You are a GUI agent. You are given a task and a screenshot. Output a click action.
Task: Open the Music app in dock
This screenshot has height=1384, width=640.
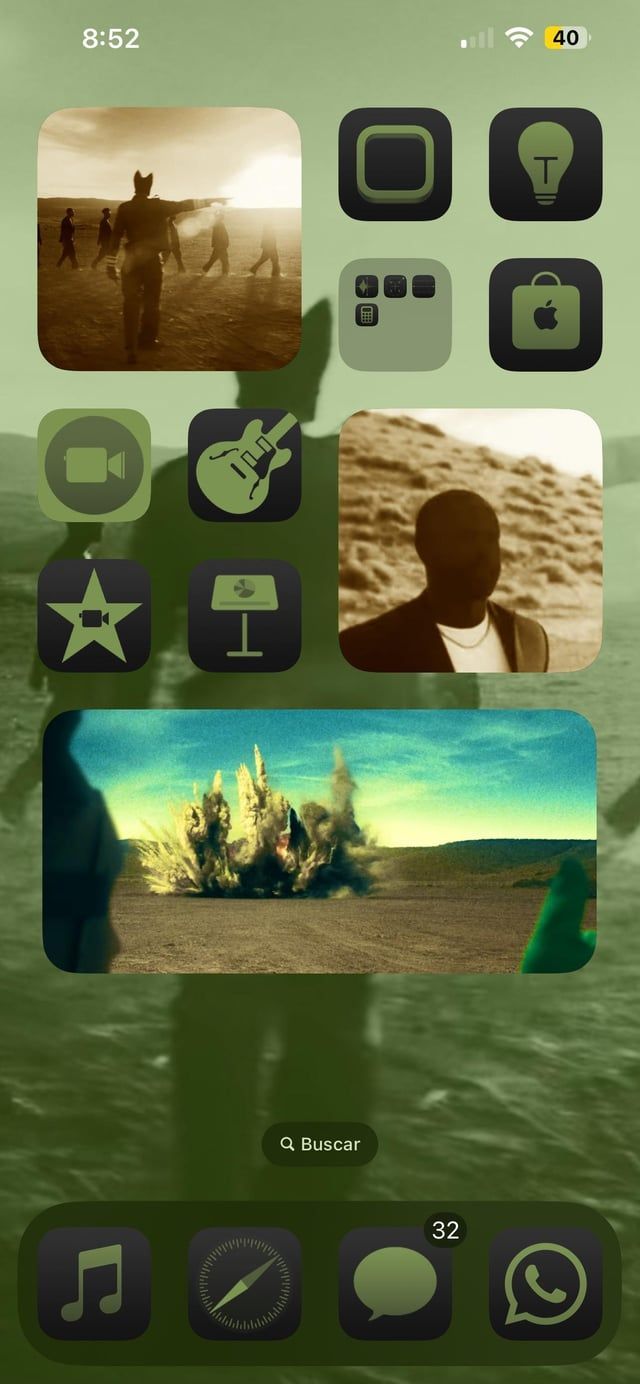[94, 1284]
